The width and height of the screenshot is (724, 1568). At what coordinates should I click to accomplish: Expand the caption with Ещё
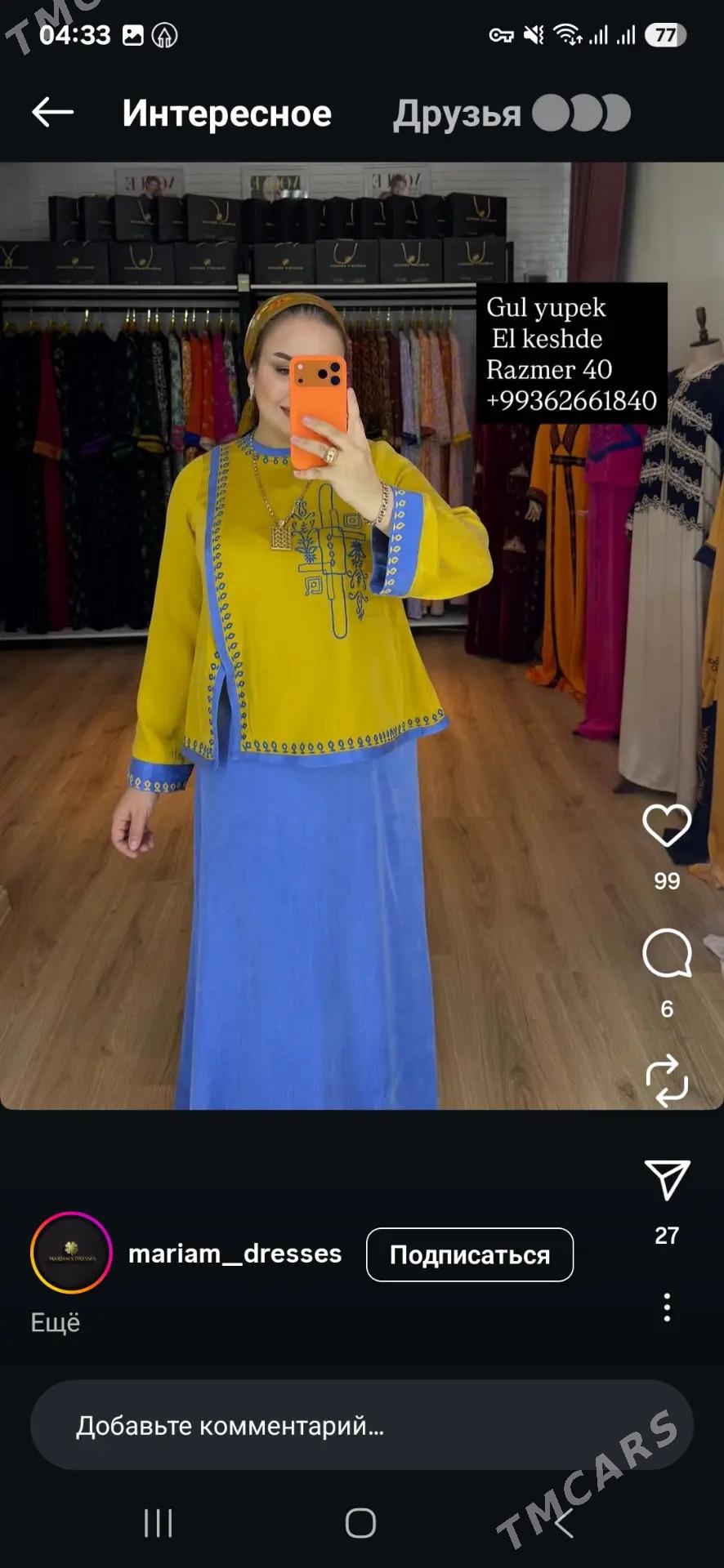56,1322
